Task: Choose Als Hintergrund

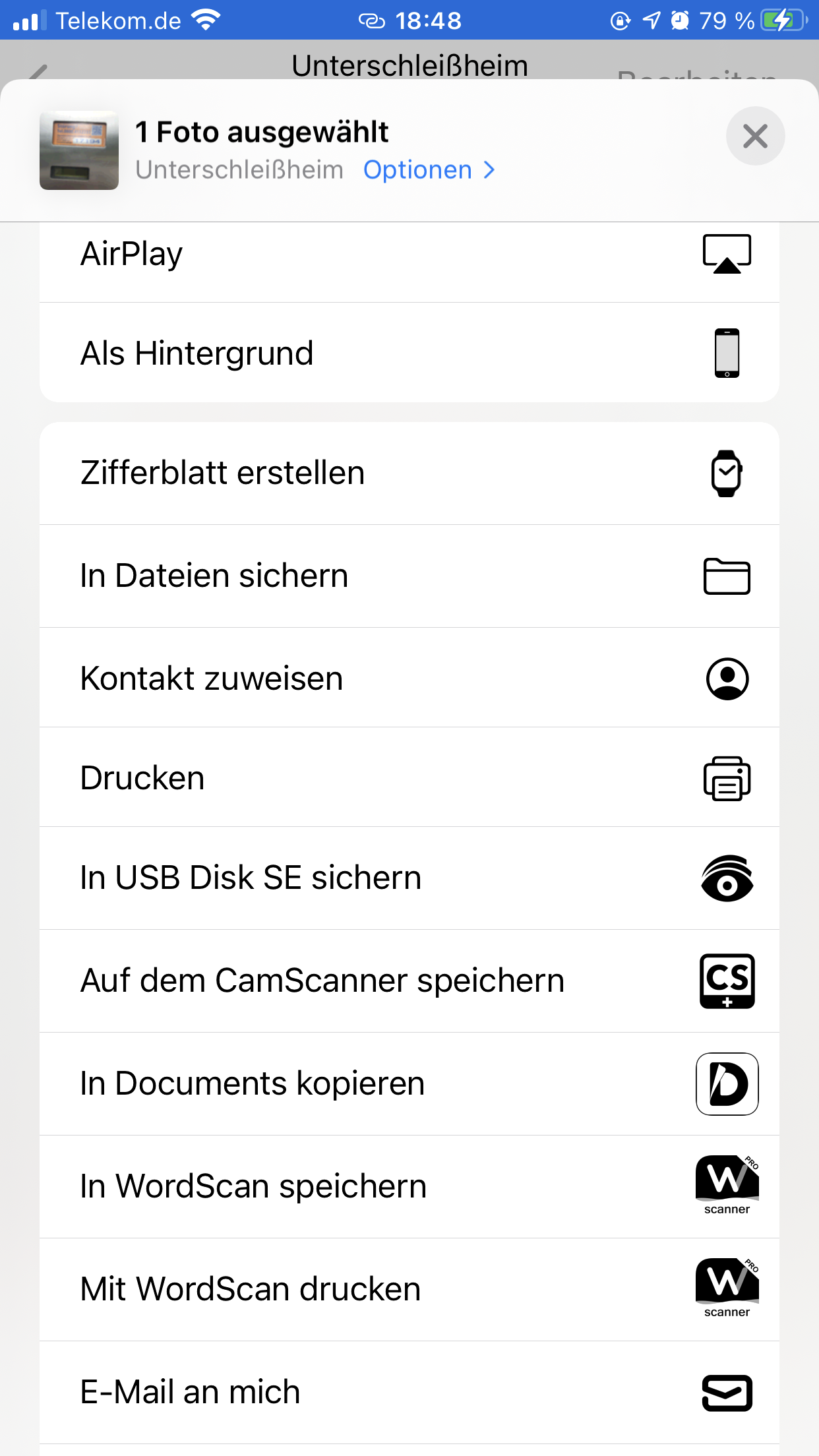Action: tap(409, 353)
